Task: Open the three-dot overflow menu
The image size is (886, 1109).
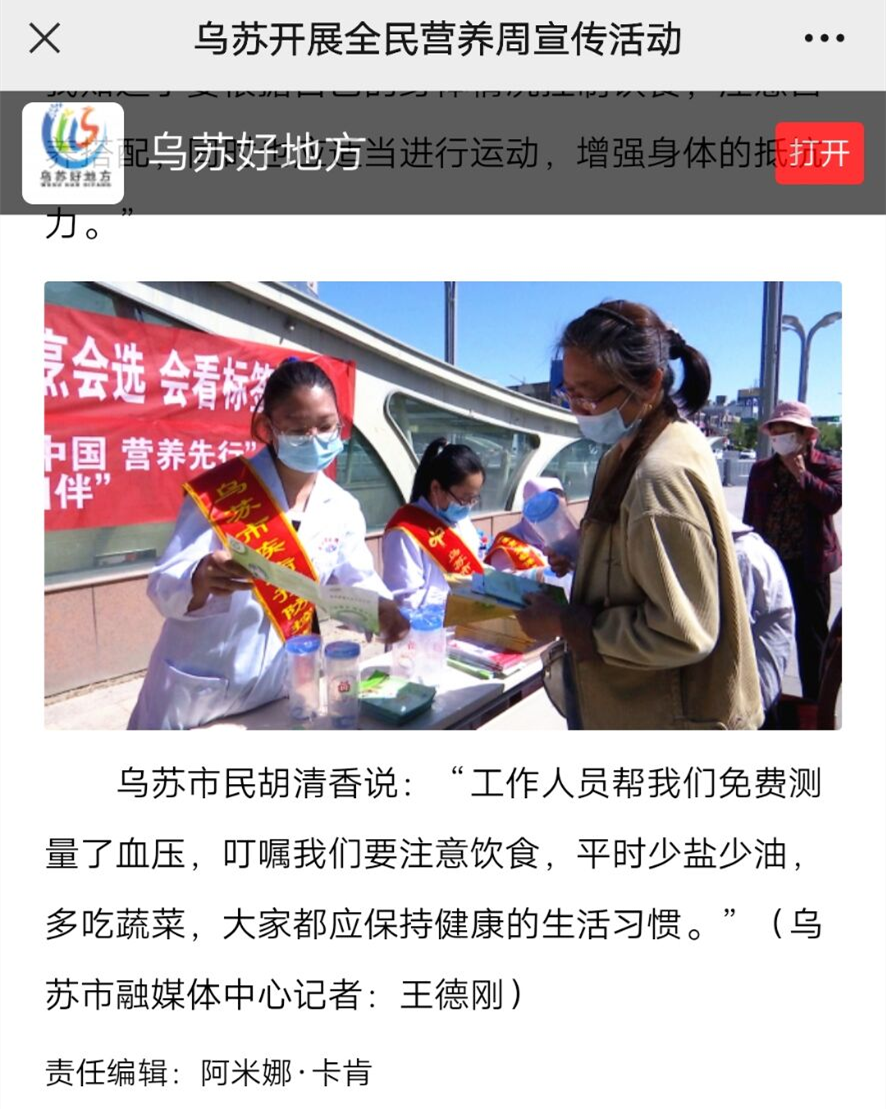Action: pos(824,39)
